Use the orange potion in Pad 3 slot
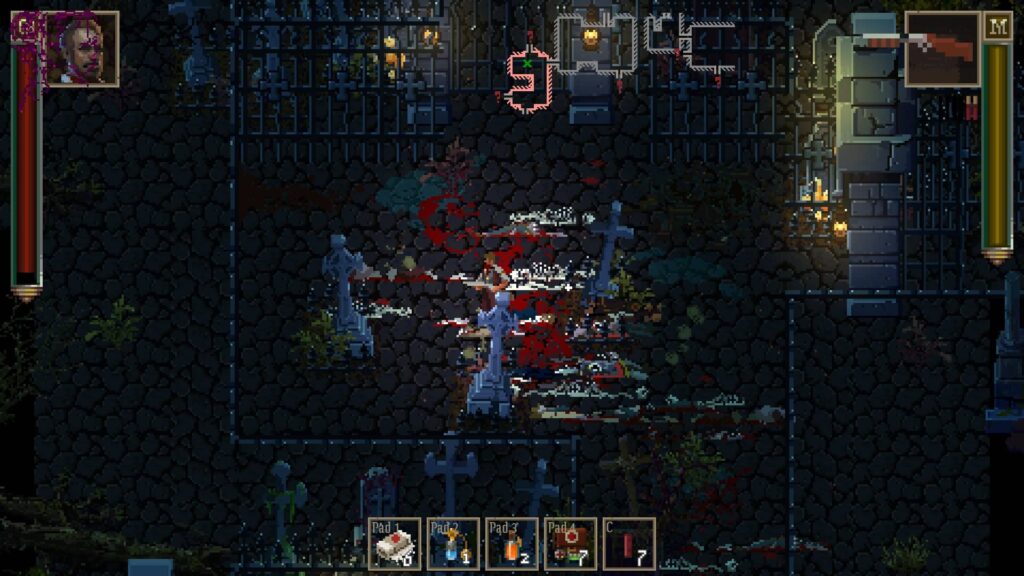 pyautogui.click(x=512, y=544)
